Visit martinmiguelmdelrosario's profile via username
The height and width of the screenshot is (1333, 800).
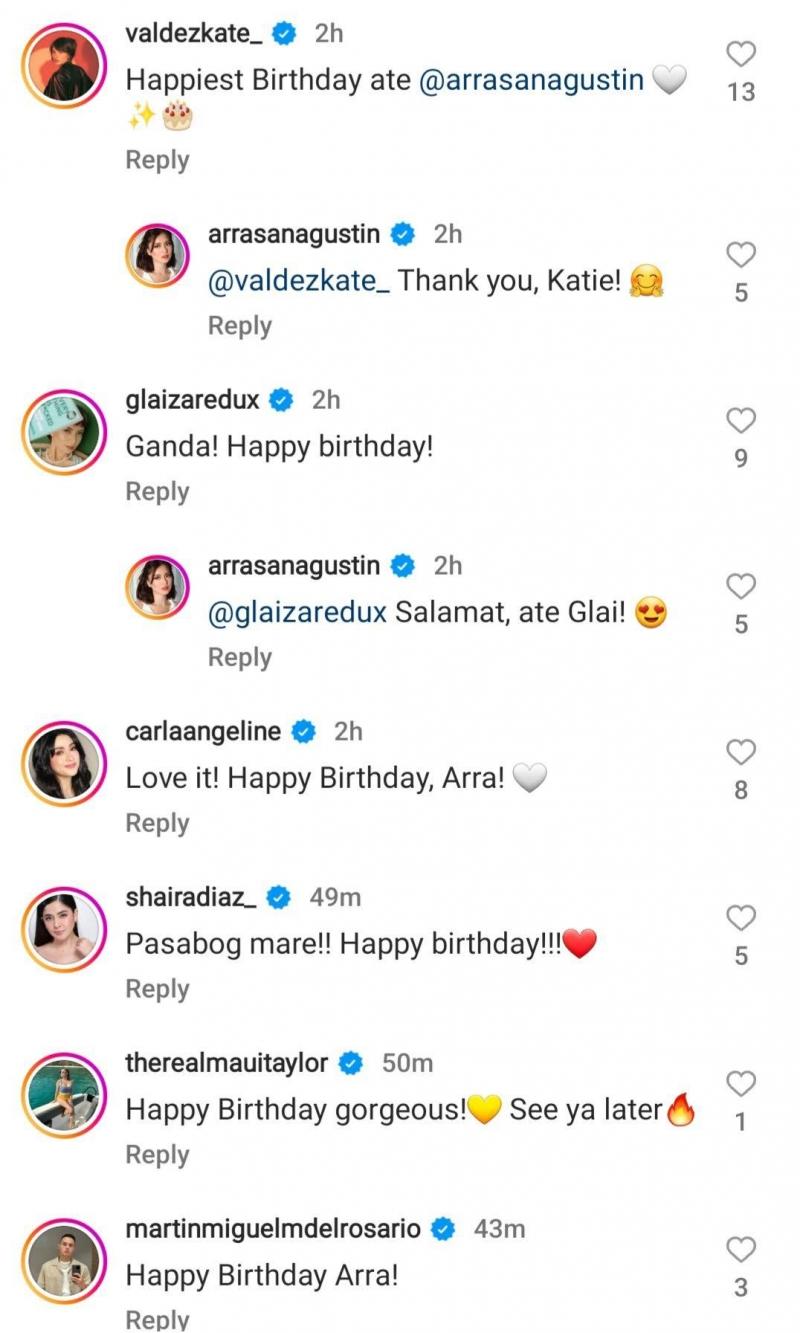pos(273,1229)
